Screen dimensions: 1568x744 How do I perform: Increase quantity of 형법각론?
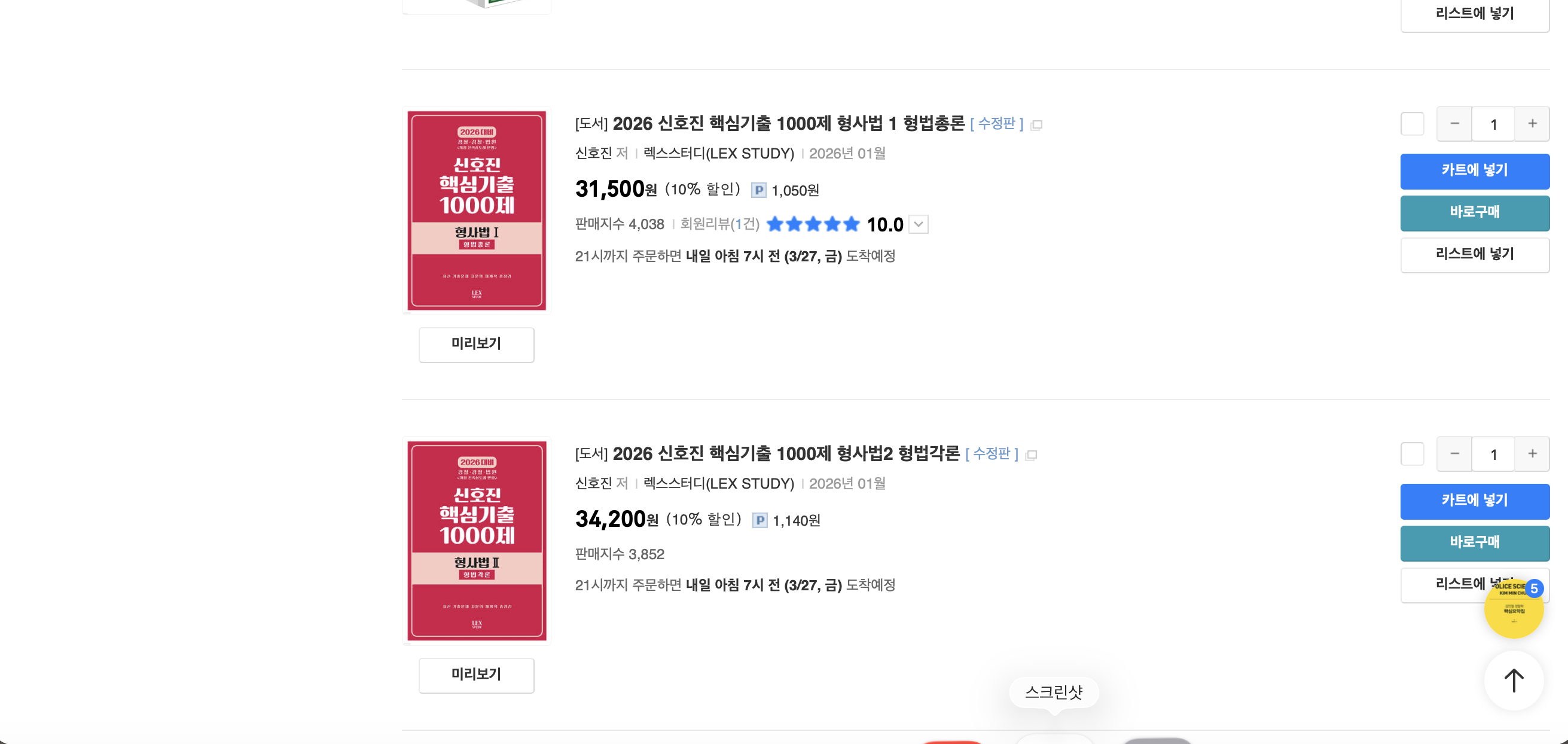tap(1532, 454)
